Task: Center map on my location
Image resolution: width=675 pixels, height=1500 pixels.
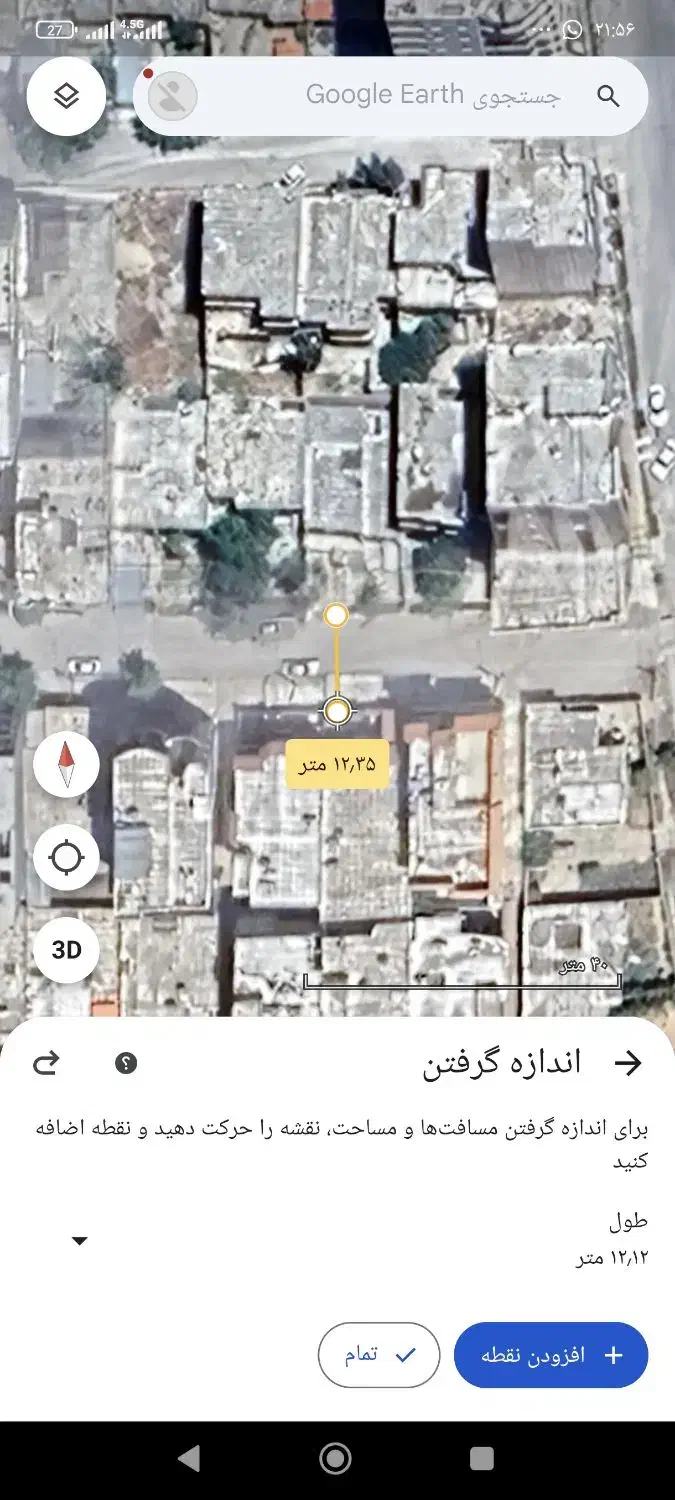Action: [x=66, y=858]
